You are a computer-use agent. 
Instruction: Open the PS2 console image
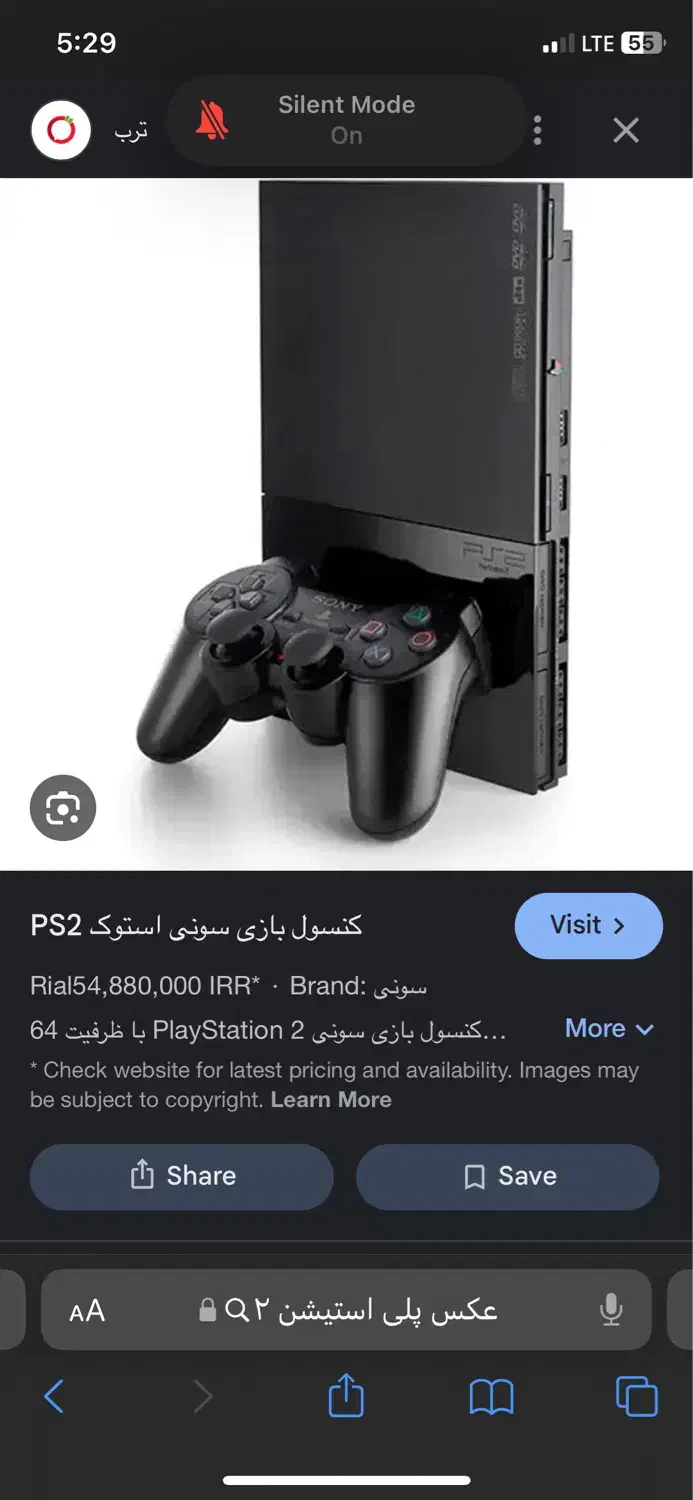click(346, 524)
